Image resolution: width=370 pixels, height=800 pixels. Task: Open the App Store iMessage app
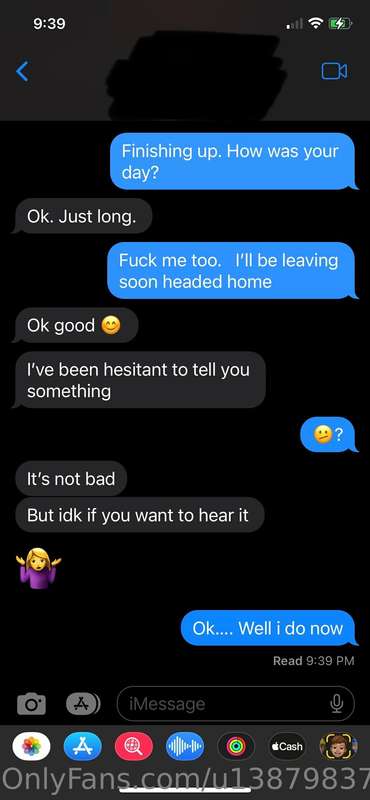[x=83, y=746]
